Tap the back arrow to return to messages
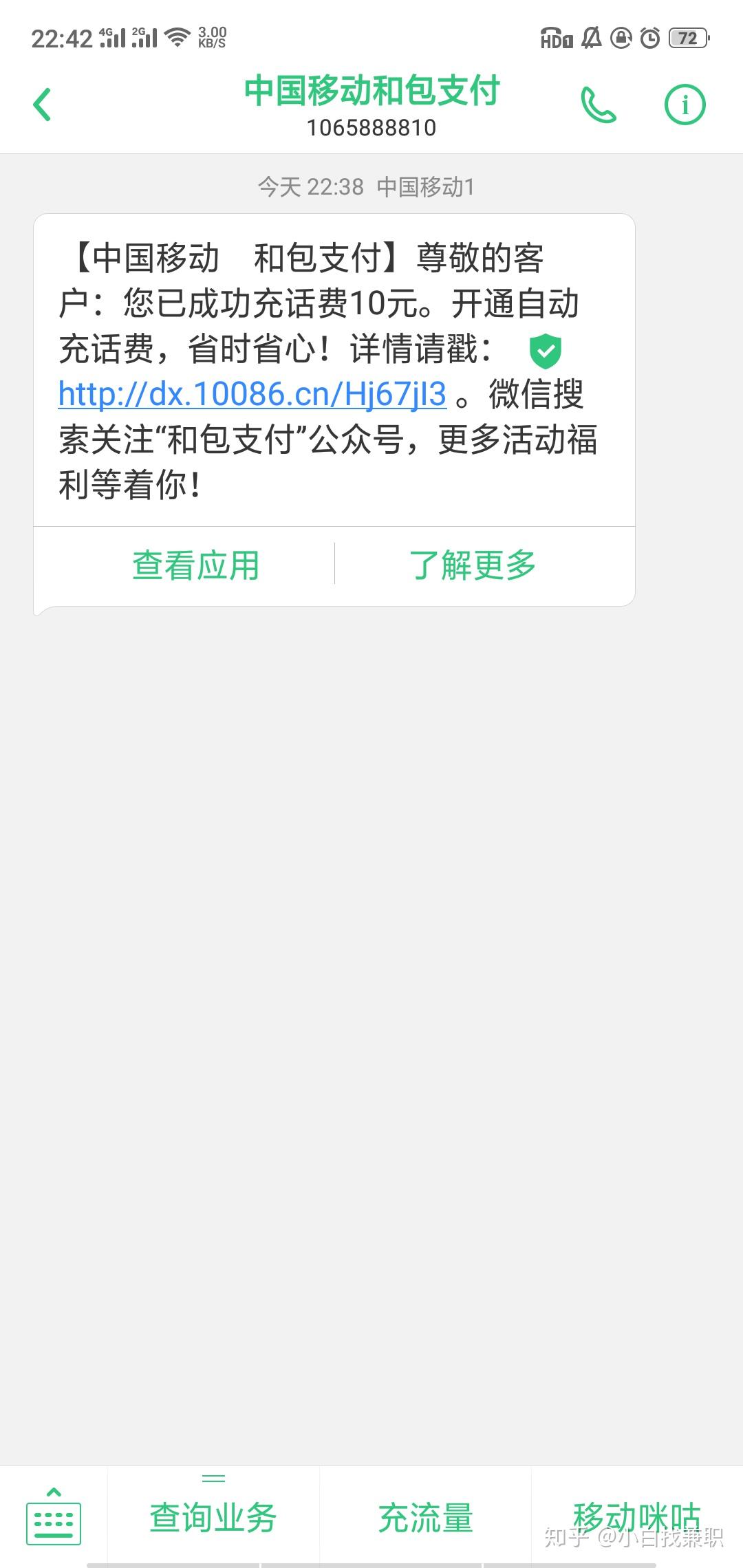Viewport: 743px width, 1568px height. coord(41,105)
